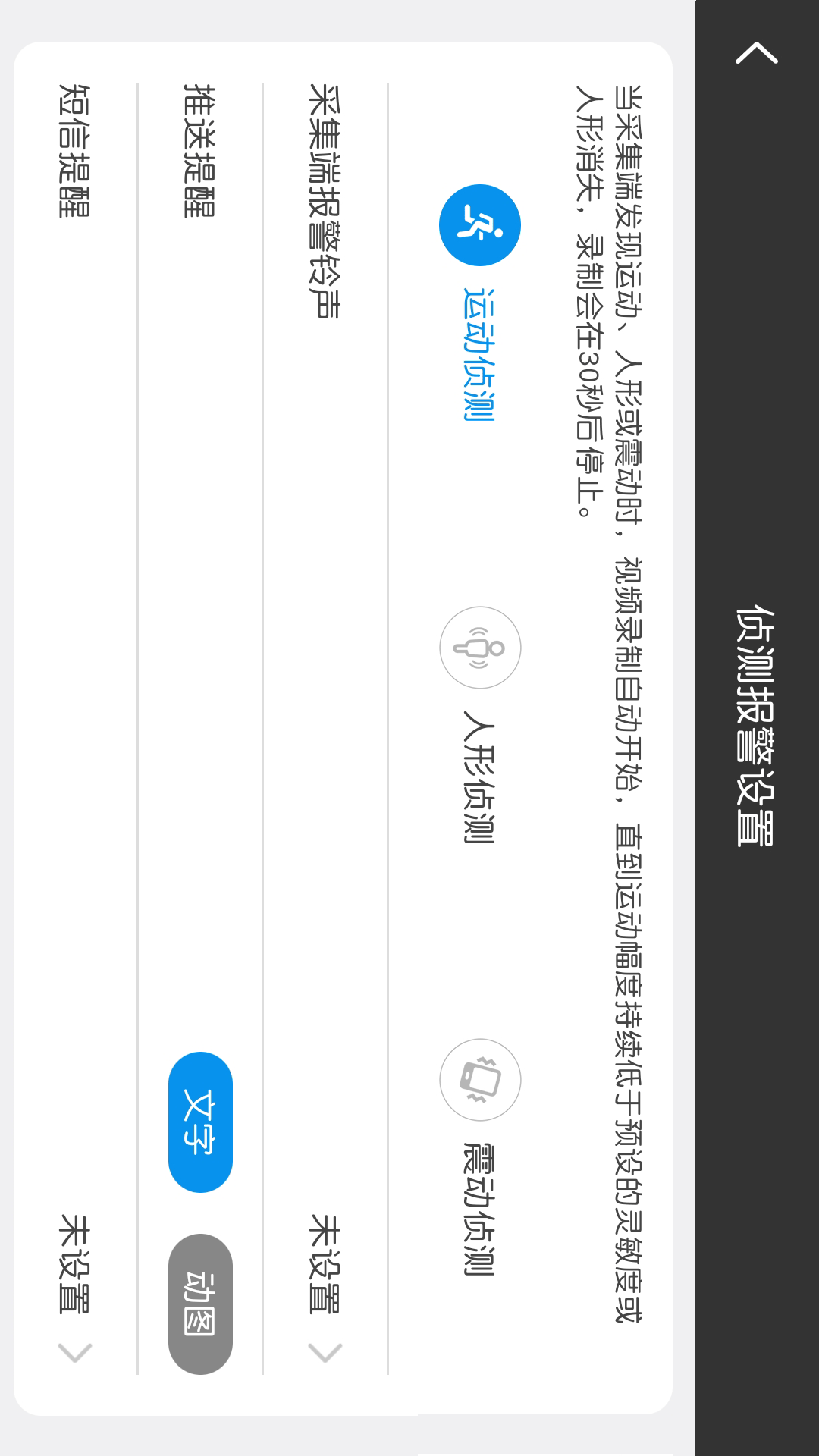Viewport: 819px width, 1456px height.
Task: Select 震动侦测 vibration detection
Action: point(479,1158)
